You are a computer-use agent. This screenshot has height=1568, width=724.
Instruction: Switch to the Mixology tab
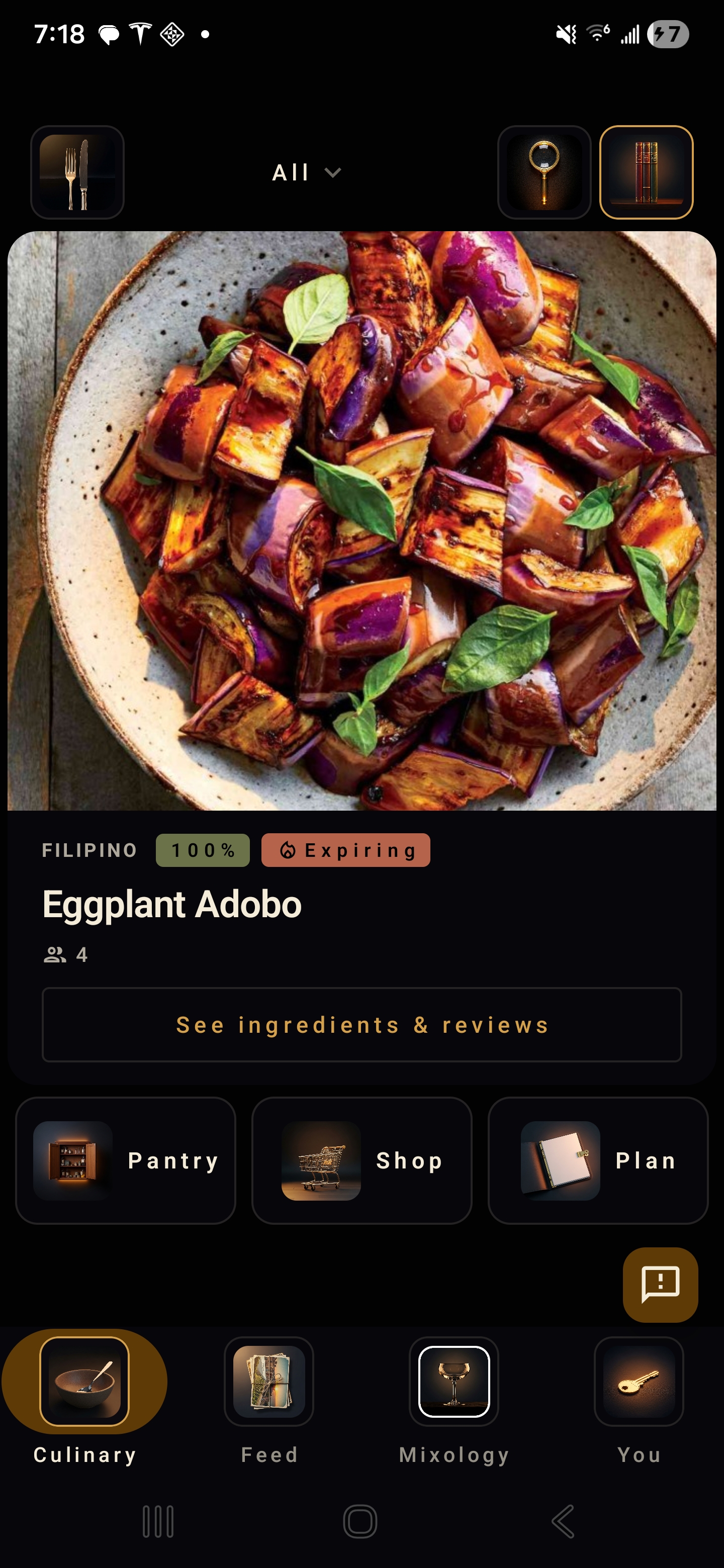point(454,1394)
